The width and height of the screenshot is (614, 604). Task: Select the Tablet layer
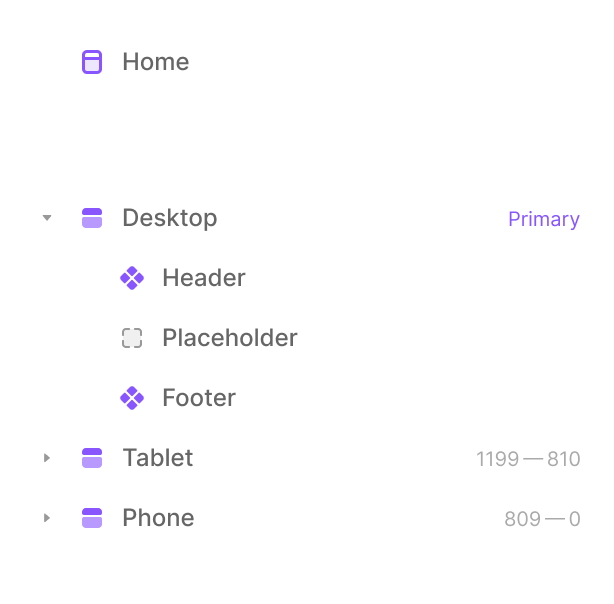[x=157, y=458]
